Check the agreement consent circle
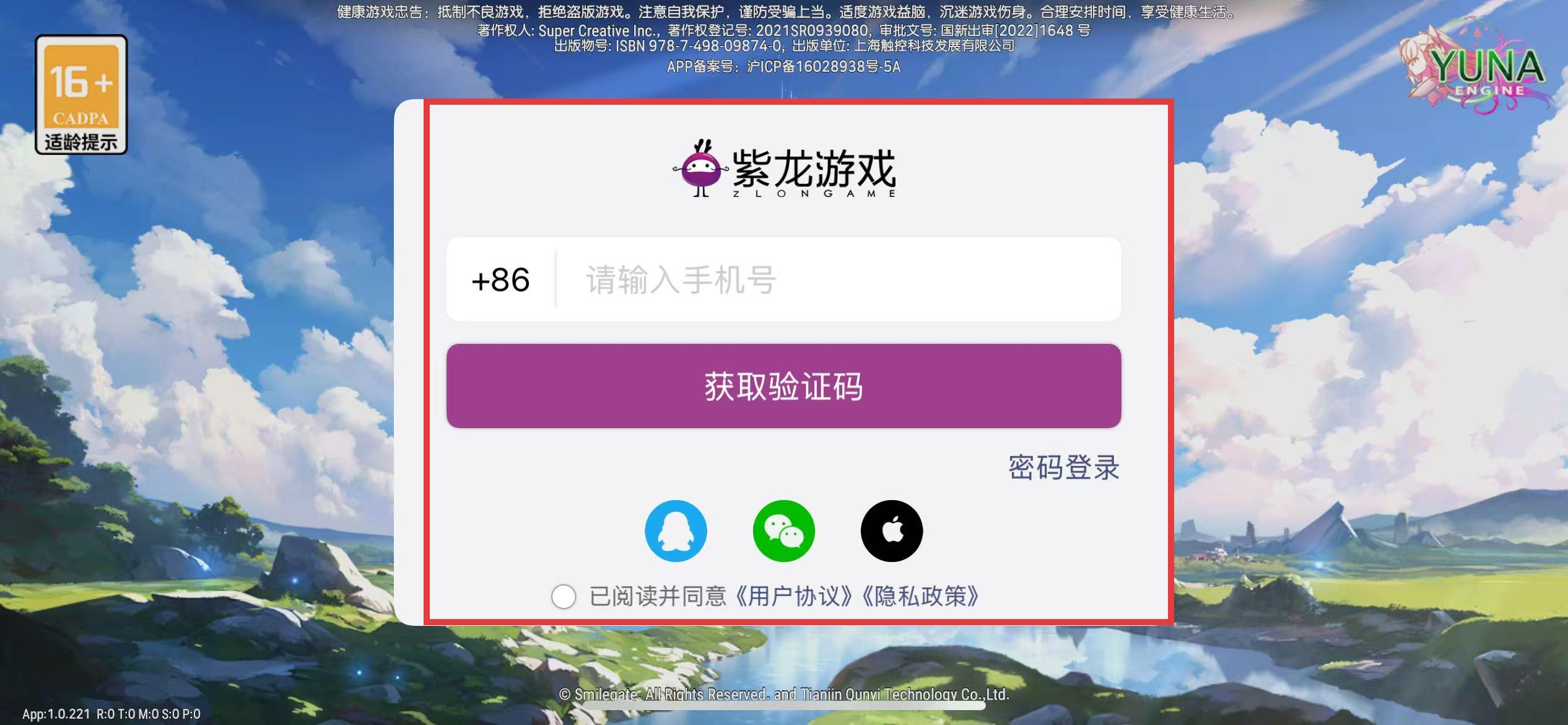 (564, 597)
